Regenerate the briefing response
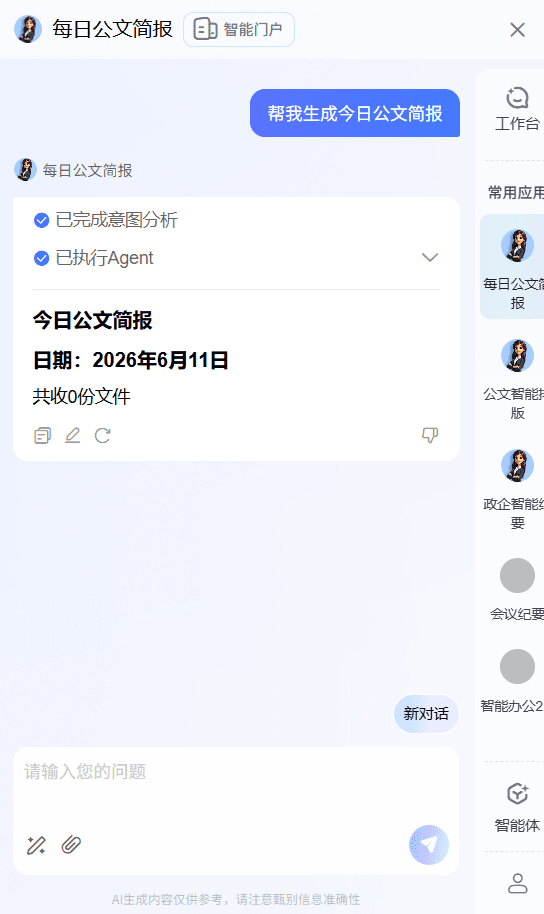The height and width of the screenshot is (914, 544). tap(103, 435)
